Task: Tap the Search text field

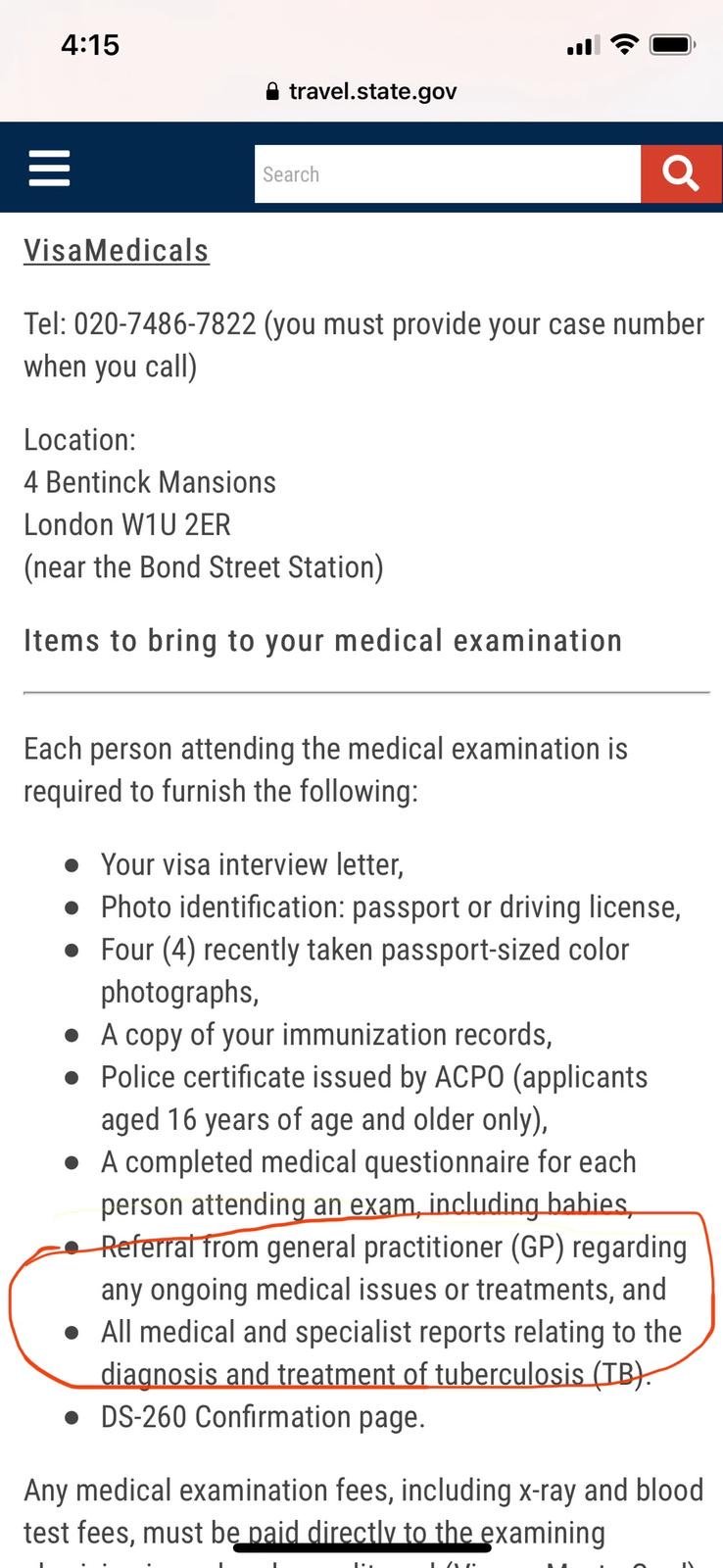Action: tap(448, 174)
